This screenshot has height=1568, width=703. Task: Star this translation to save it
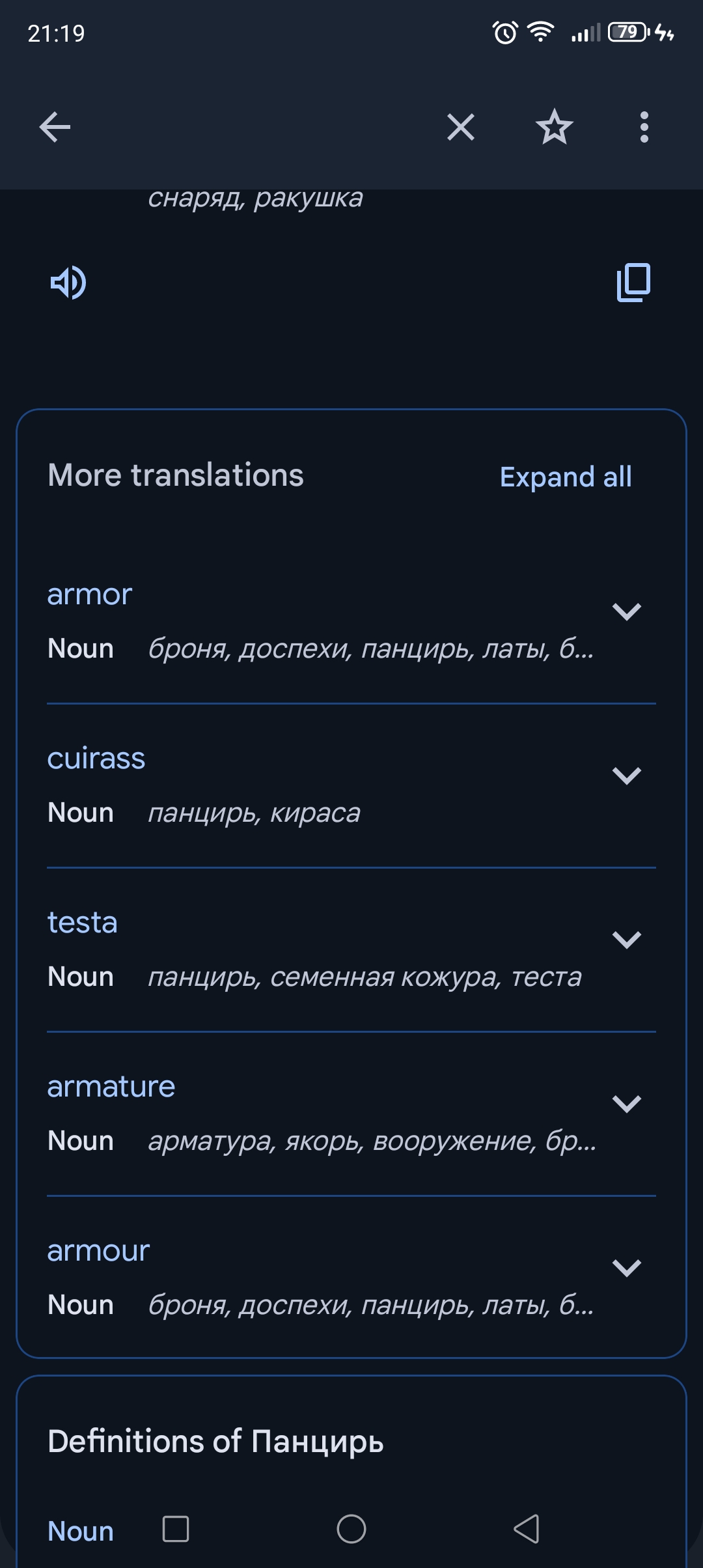pos(554,126)
